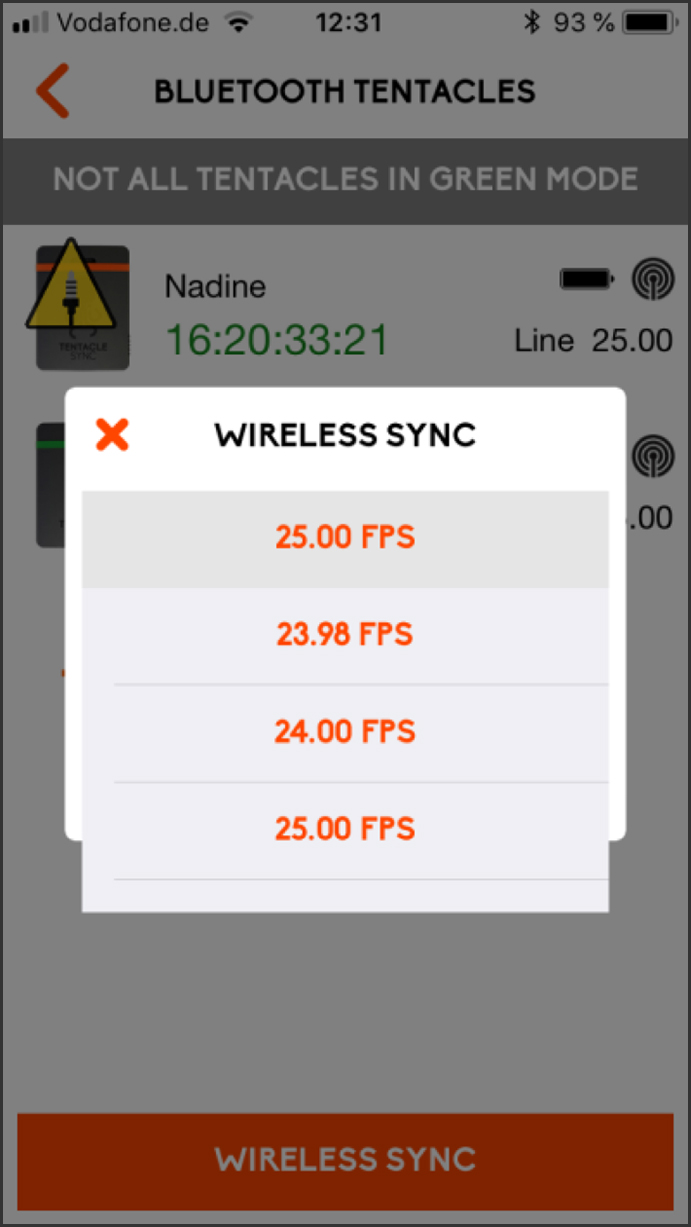This screenshot has width=691, height=1227.
Task: Tap the Wireless Sync button at bottom
Action: 345,1160
